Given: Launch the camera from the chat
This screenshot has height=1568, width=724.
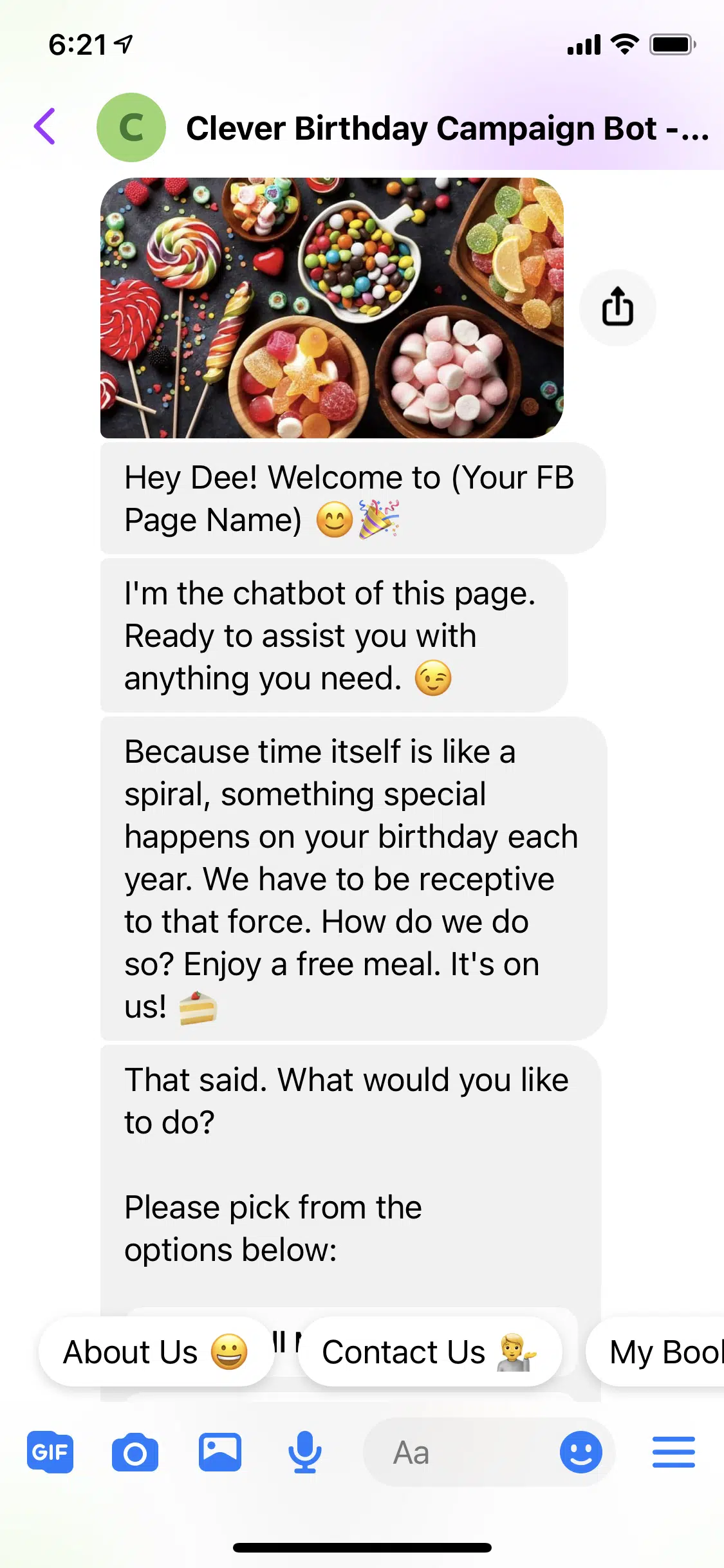Looking at the screenshot, I should [135, 1453].
